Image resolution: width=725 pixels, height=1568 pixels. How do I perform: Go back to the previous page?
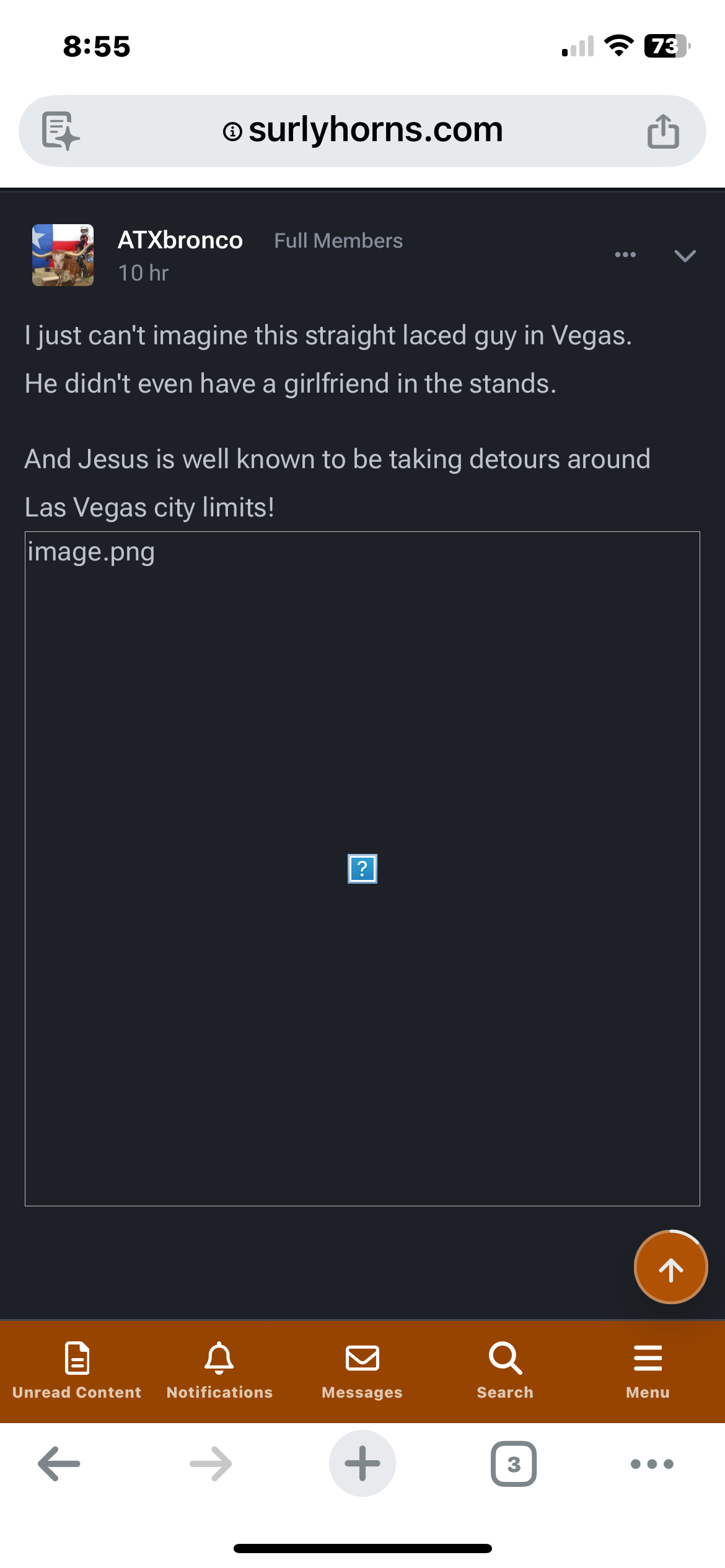tap(59, 1464)
